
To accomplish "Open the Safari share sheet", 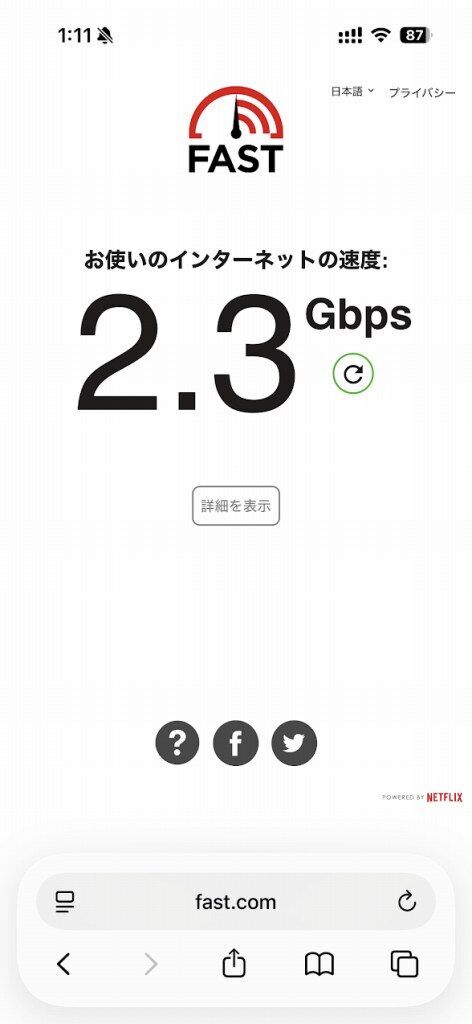I will (x=234, y=963).
